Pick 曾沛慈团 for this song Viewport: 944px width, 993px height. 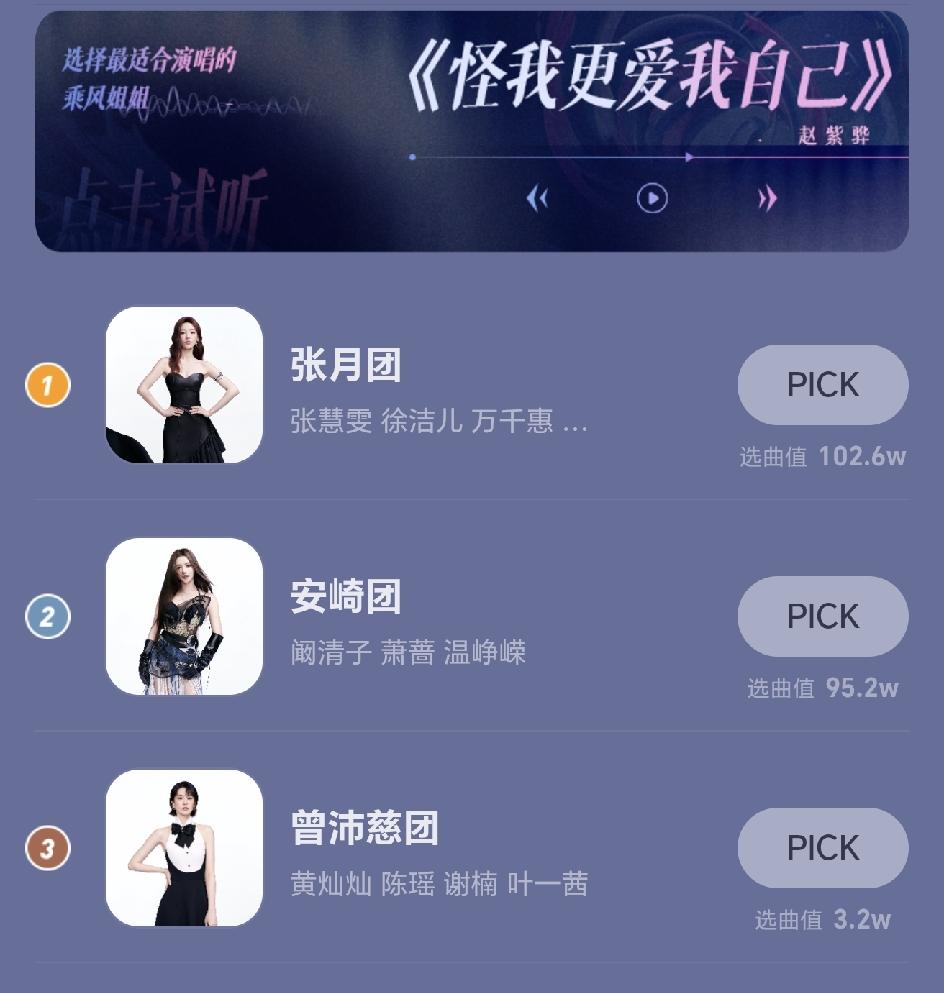822,847
